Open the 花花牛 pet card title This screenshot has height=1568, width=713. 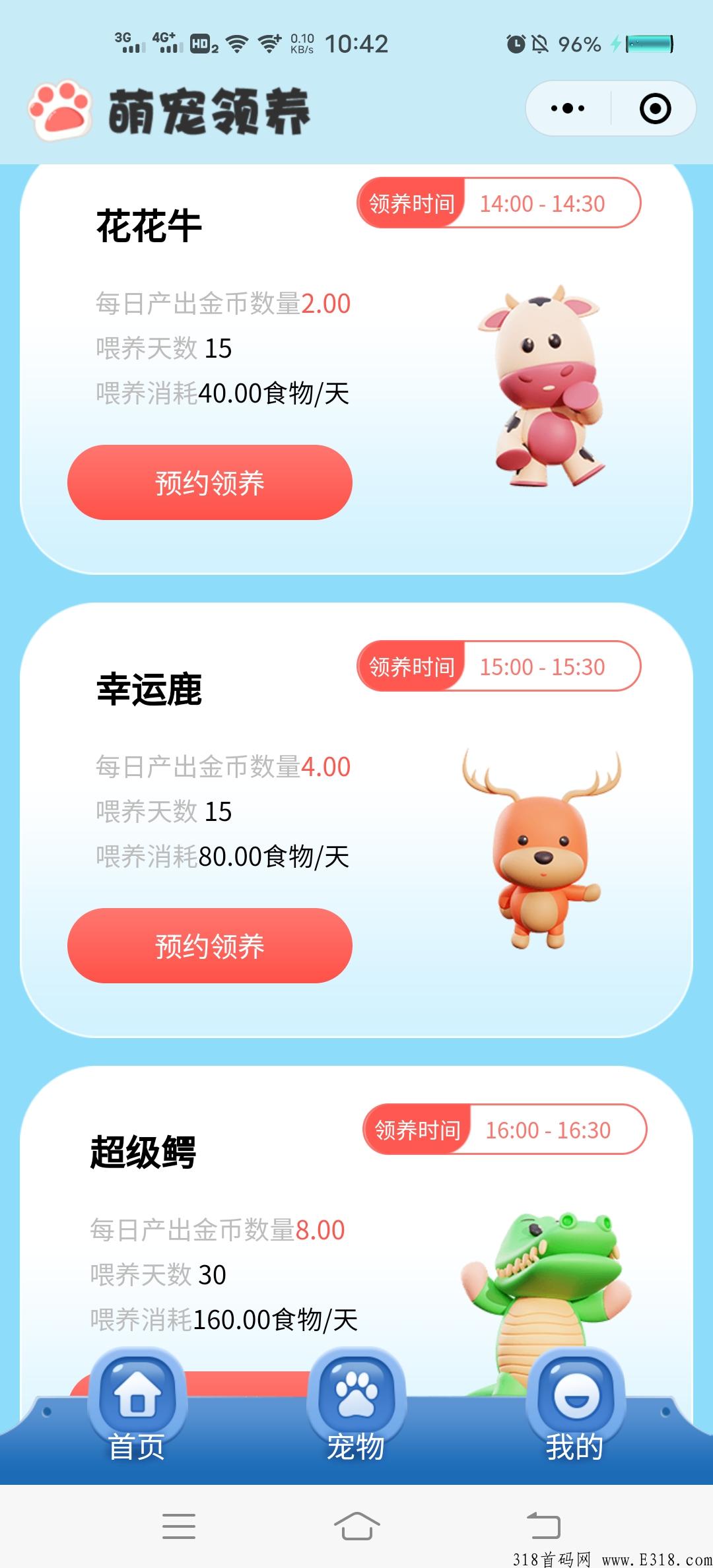point(147,224)
